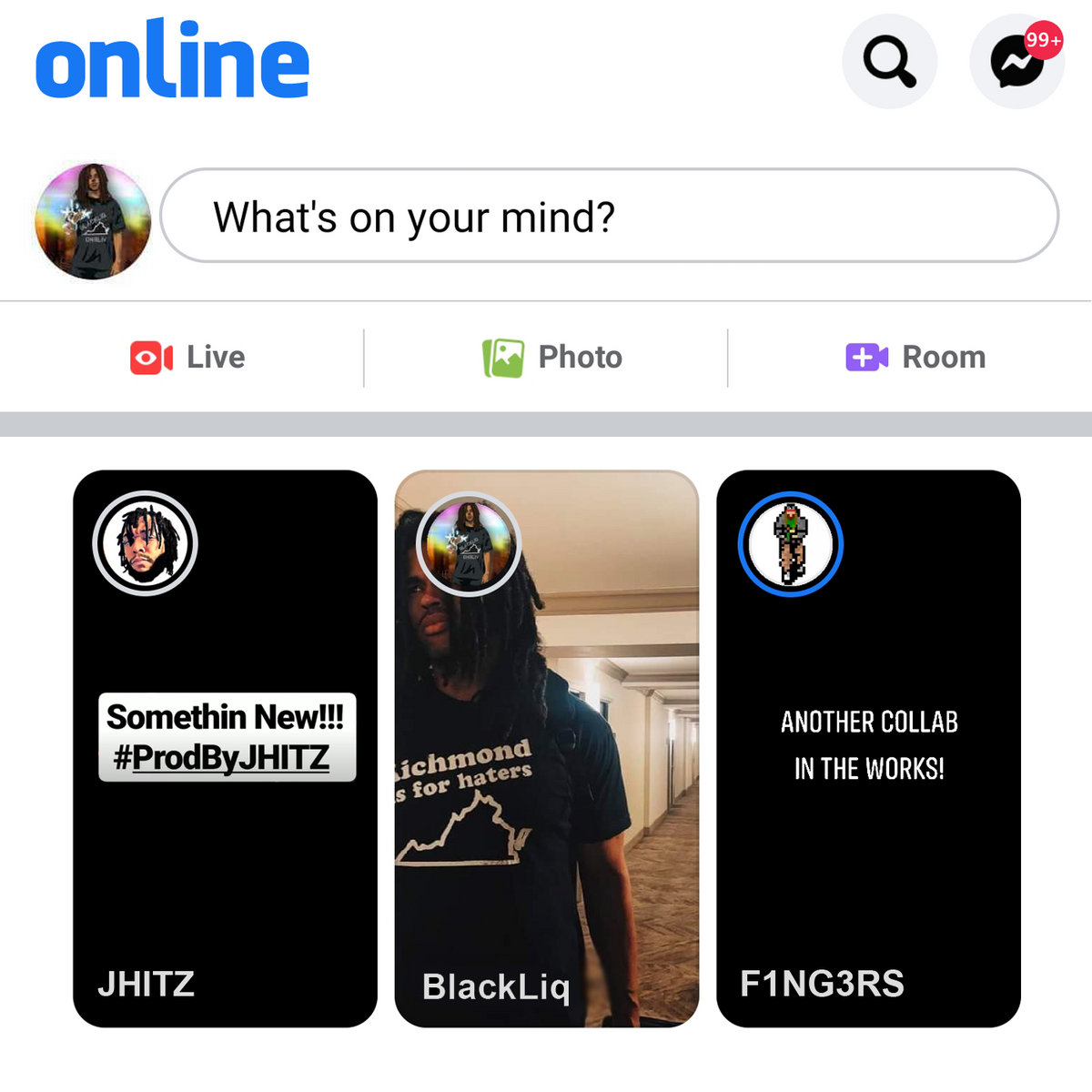Create a video Room
The height and width of the screenshot is (1092, 1092).
click(x=915, y=357)
